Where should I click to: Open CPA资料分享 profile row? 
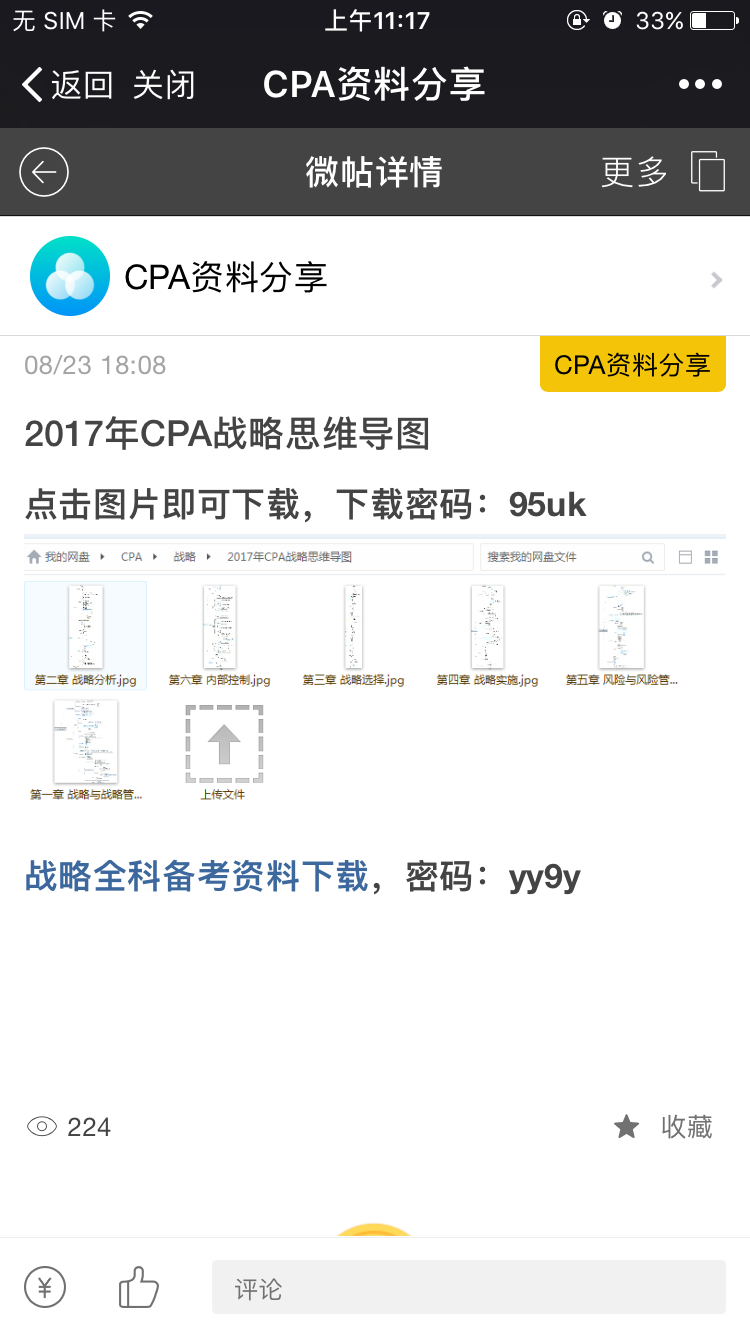[375, 277]
